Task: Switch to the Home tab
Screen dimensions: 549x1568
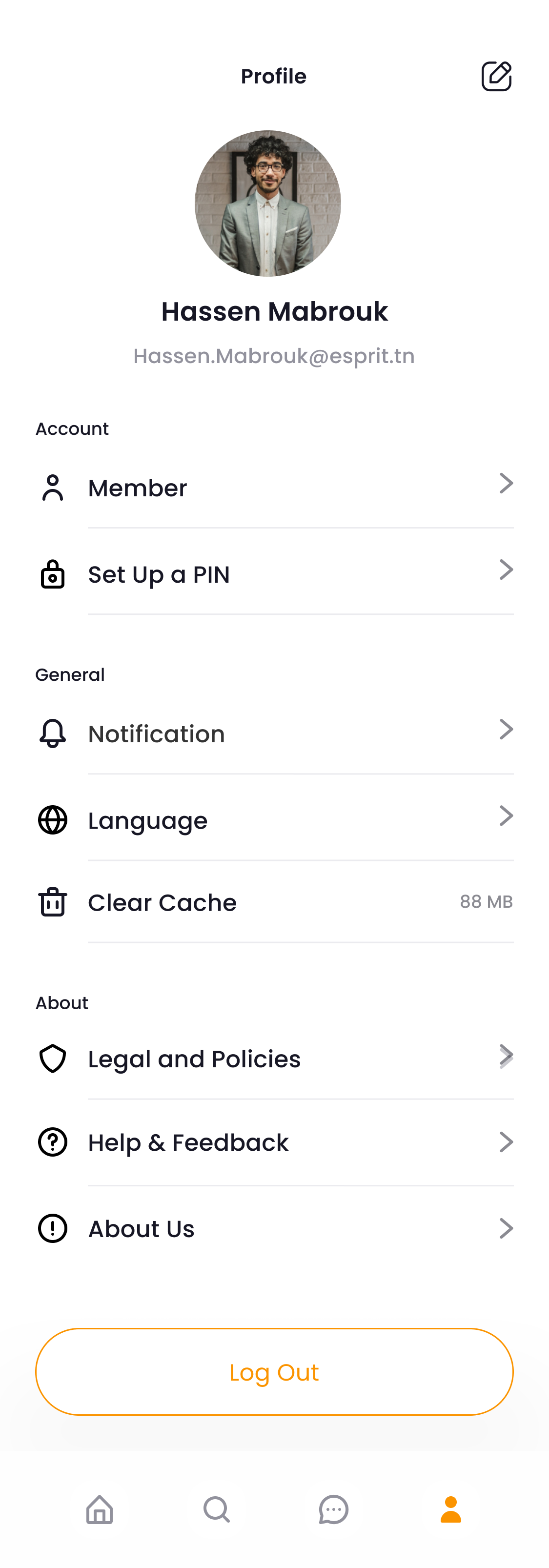Action: (x=99, y=1509)
